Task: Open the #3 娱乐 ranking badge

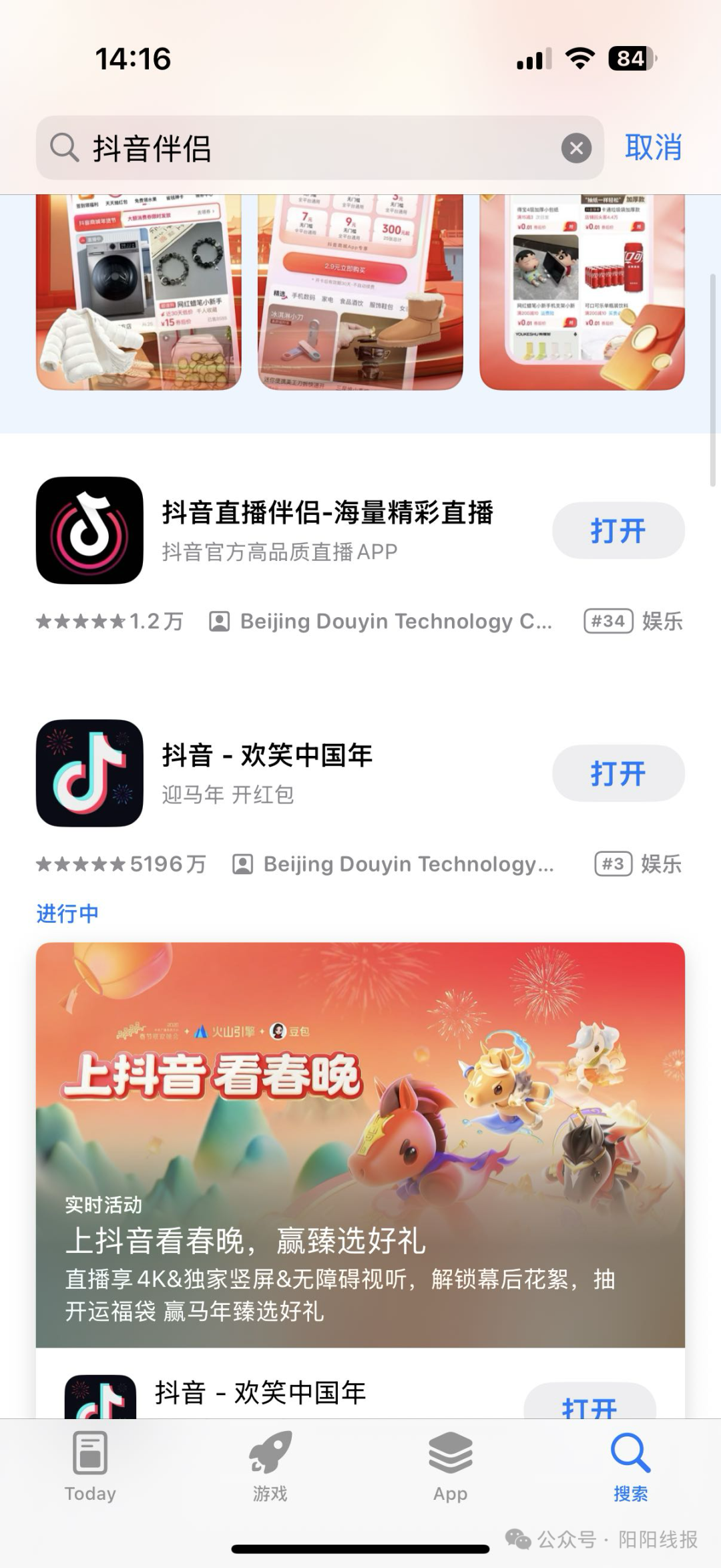Action: click(x=612, y=864)
